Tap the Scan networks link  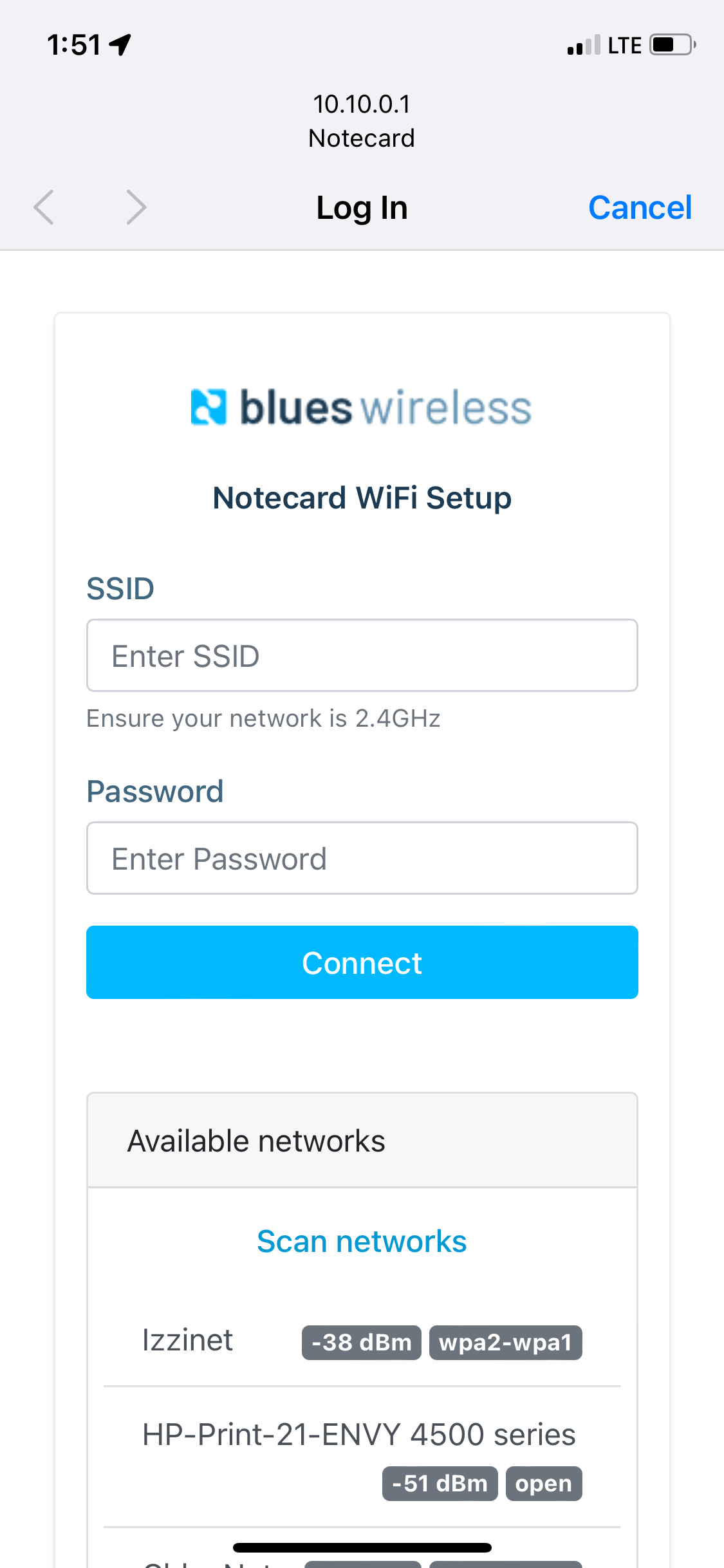point(361,1241)
